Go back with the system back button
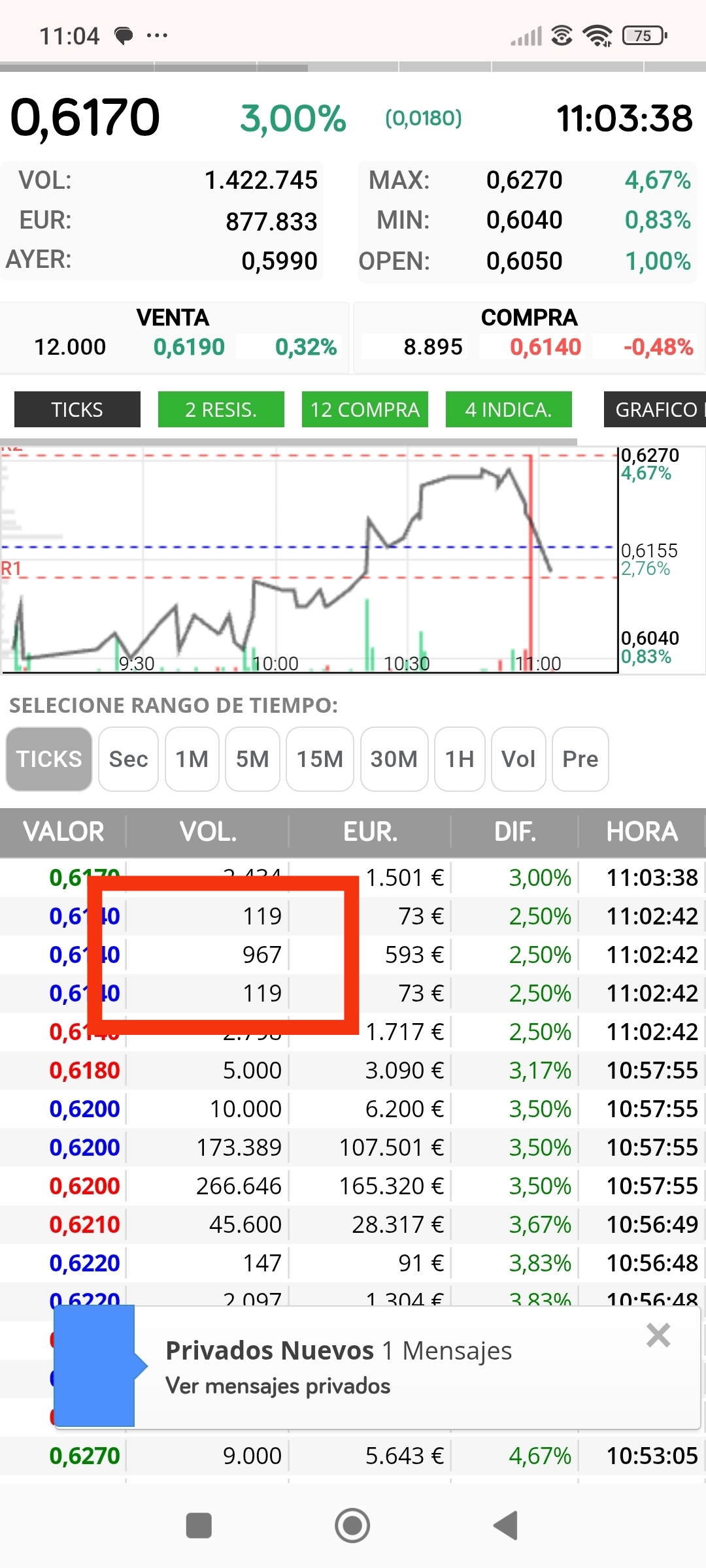 coord(505,1526)
